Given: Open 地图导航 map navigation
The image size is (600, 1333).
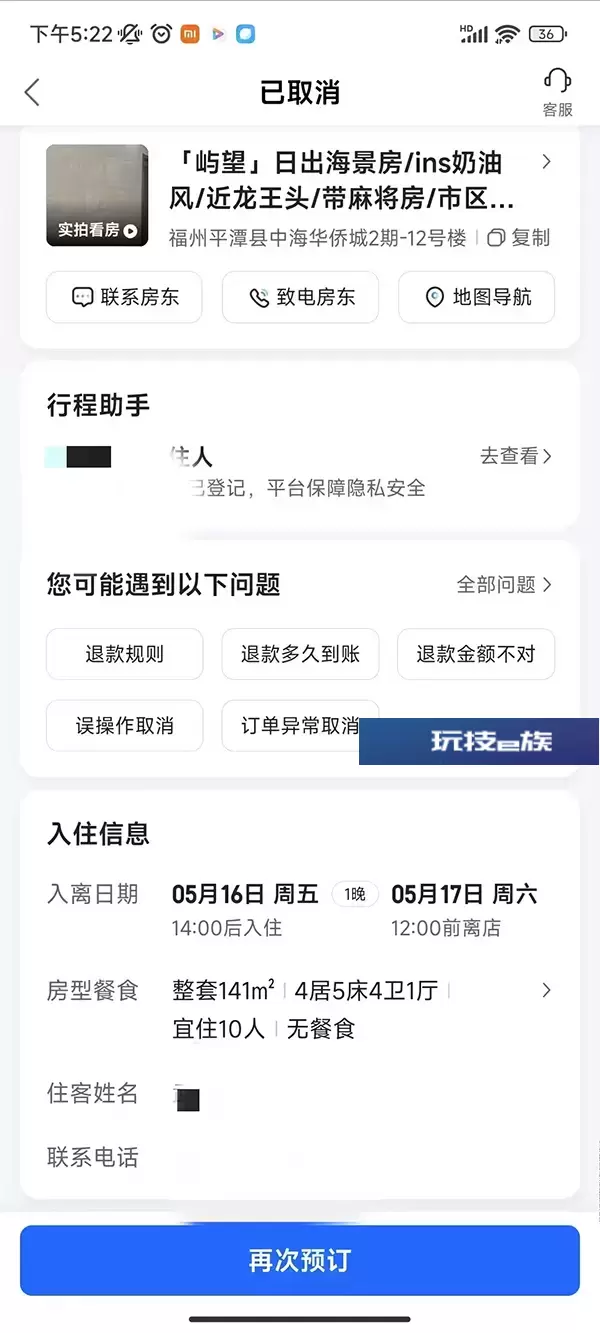Looking at the screenshot, I should pyautogui.click(x=476, y=297).
